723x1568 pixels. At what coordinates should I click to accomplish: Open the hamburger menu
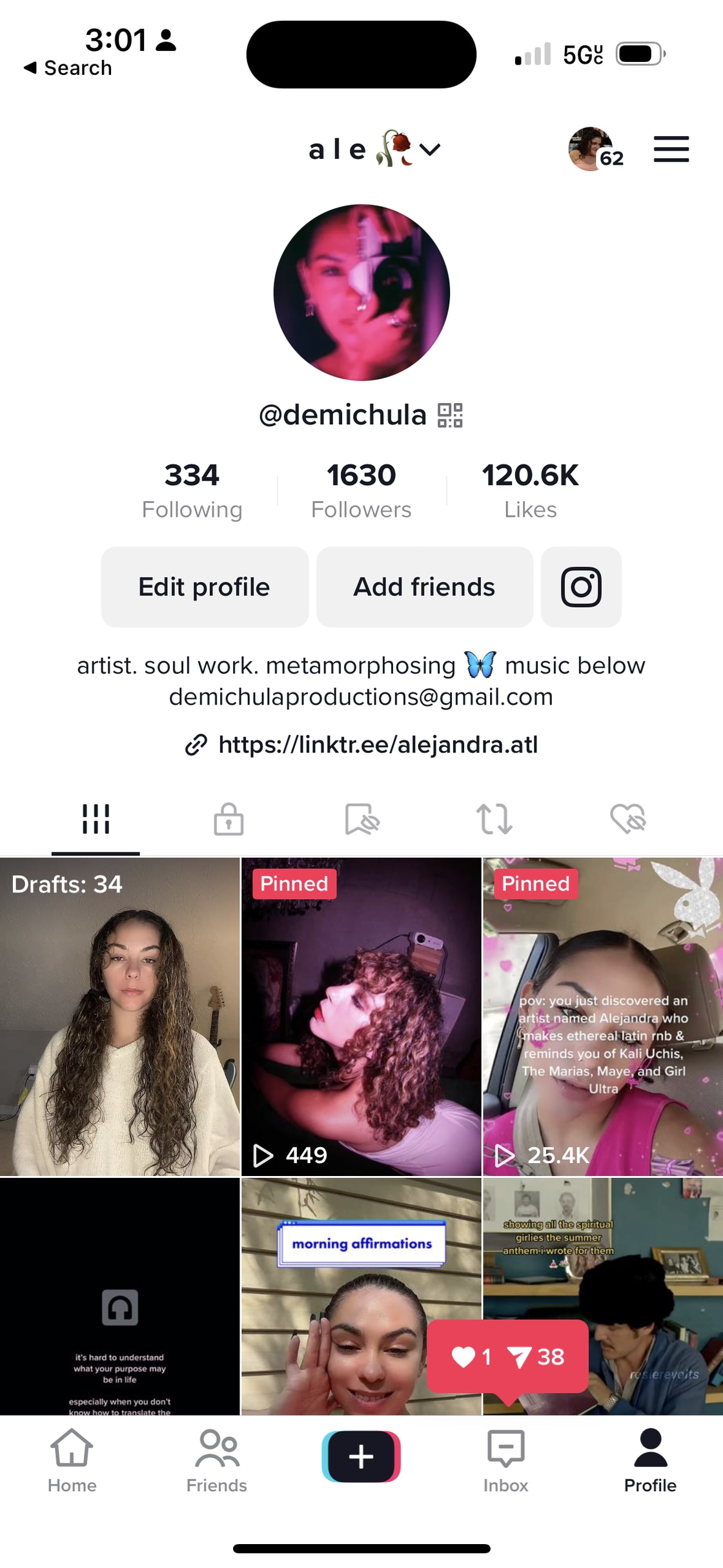[671, 149]
